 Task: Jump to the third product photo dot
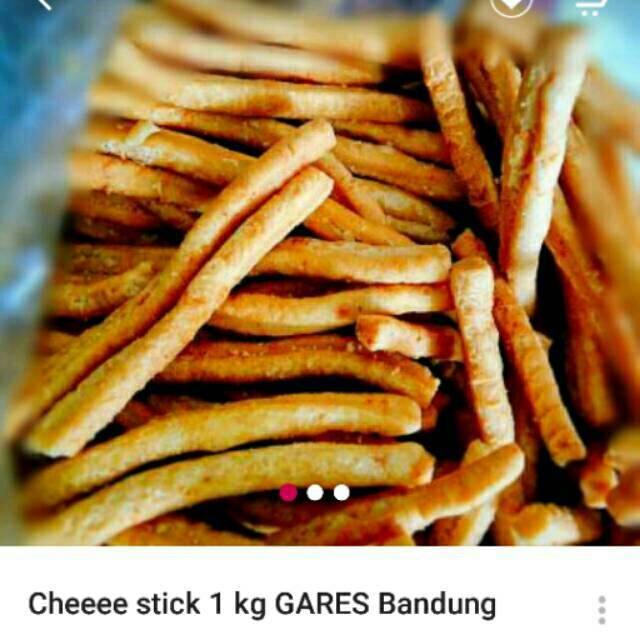(x=342, y=492)
